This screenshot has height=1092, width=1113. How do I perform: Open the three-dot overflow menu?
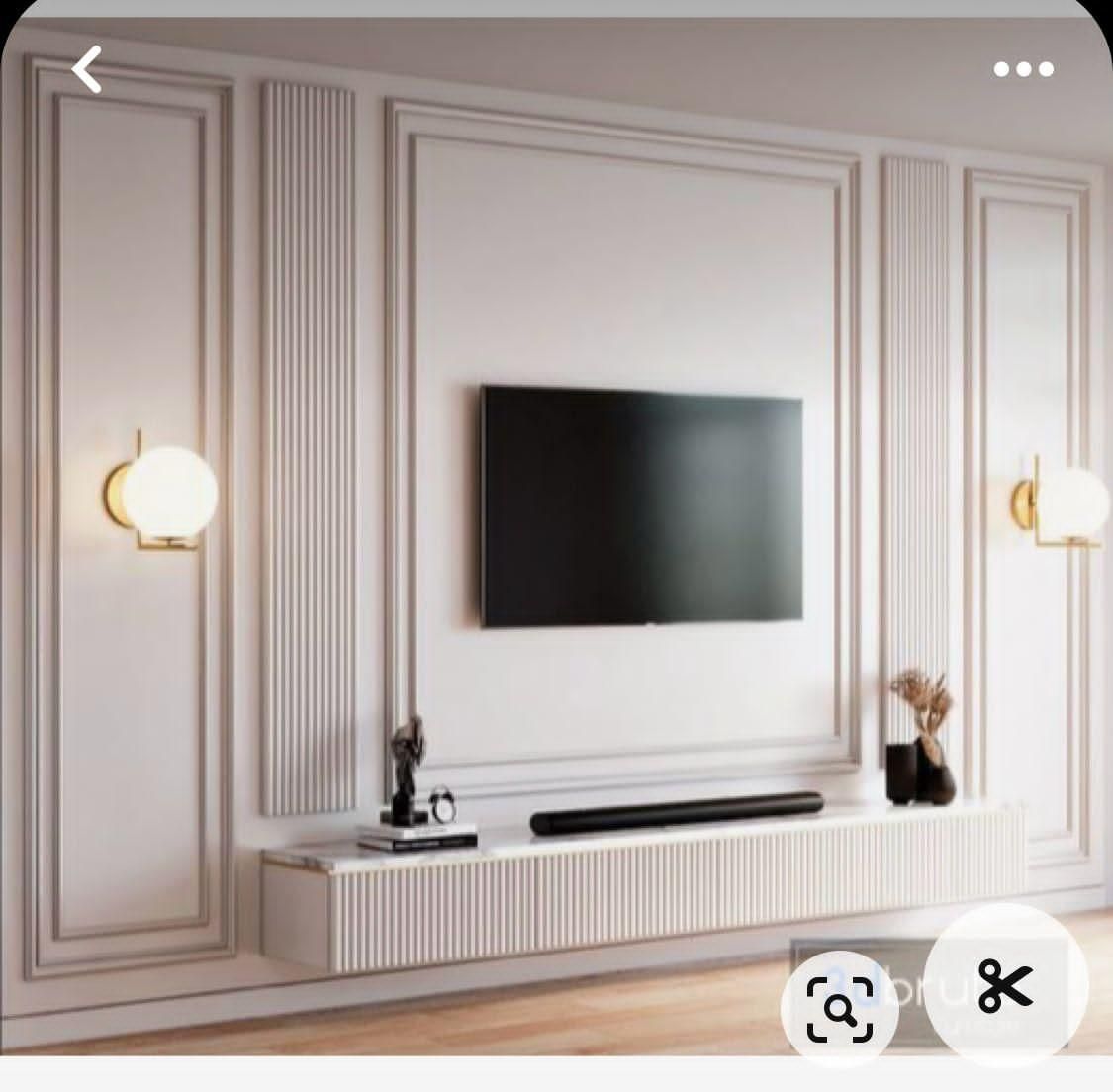[x=1023, y=69]
